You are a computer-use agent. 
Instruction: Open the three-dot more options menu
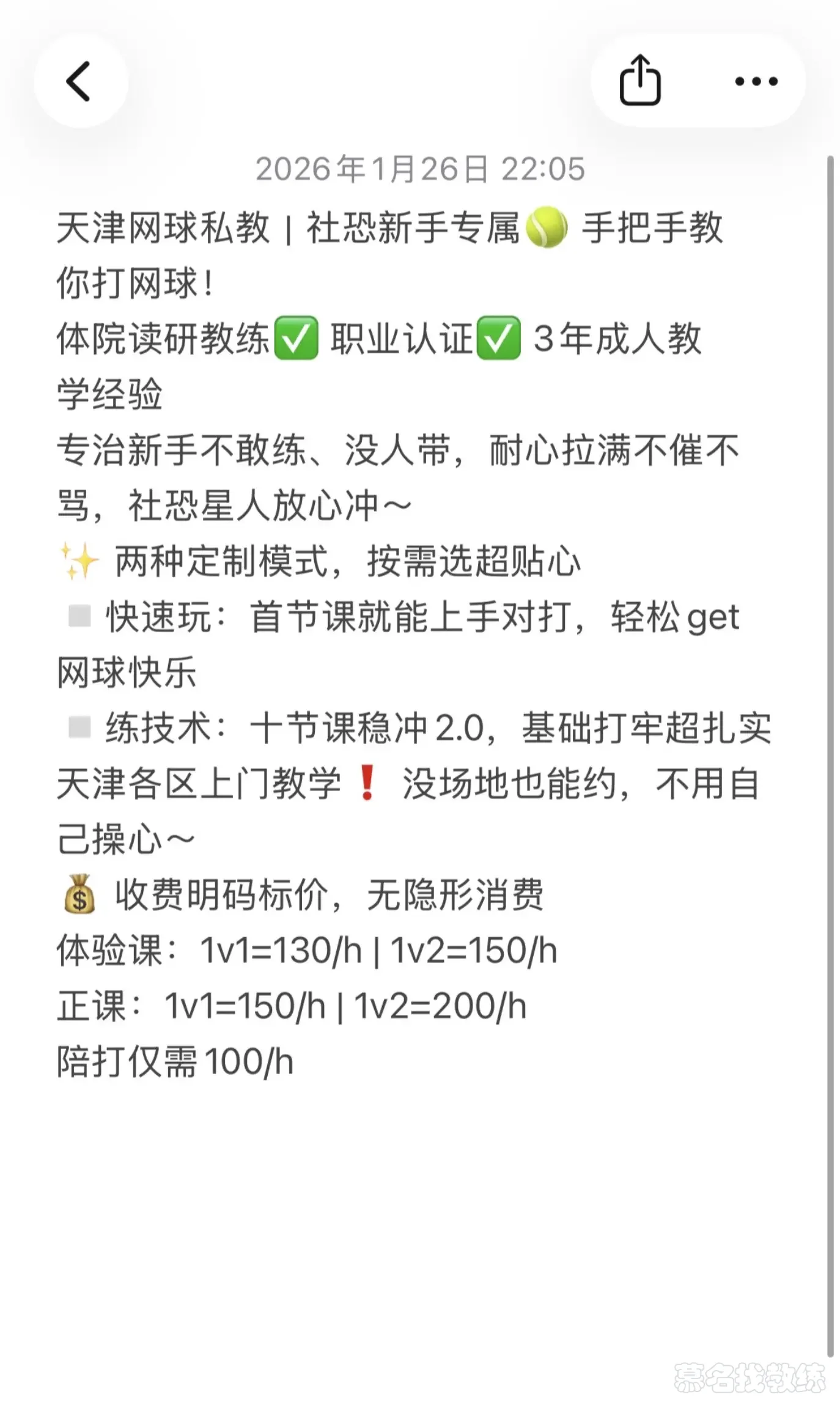pos(756,81)
